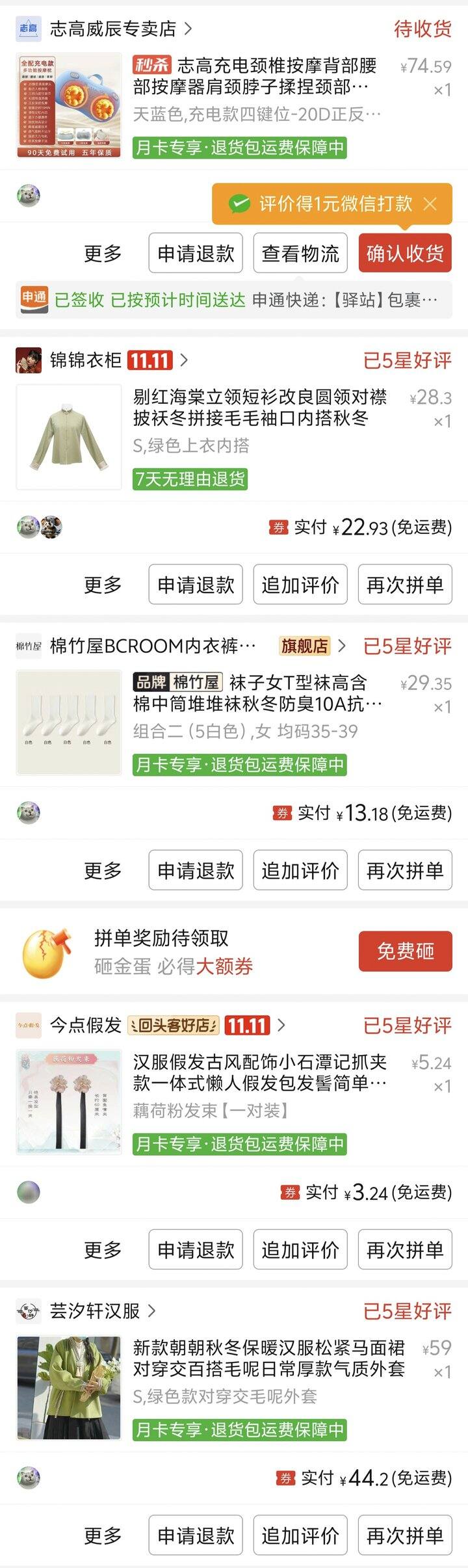Reorder the 锦锦衣柜 green top with 再次拼单

404,585
